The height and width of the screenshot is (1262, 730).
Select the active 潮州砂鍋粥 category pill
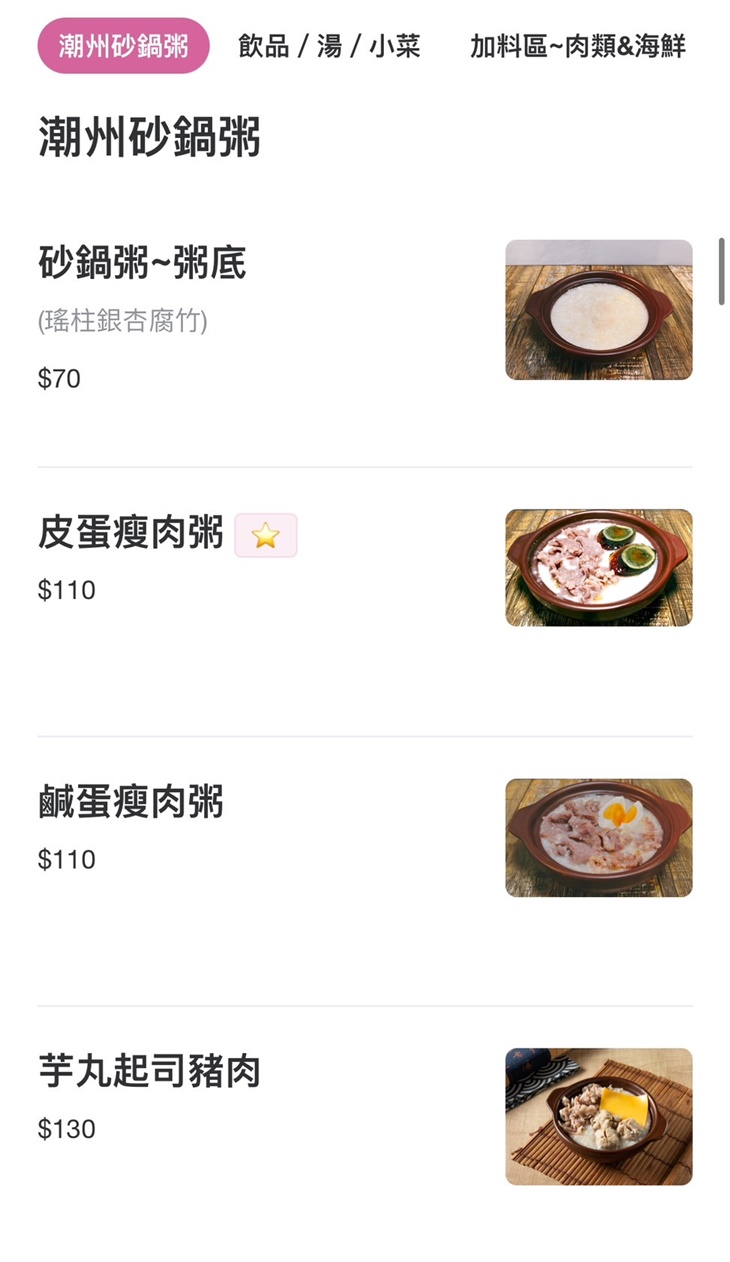(x=123, y=46)
